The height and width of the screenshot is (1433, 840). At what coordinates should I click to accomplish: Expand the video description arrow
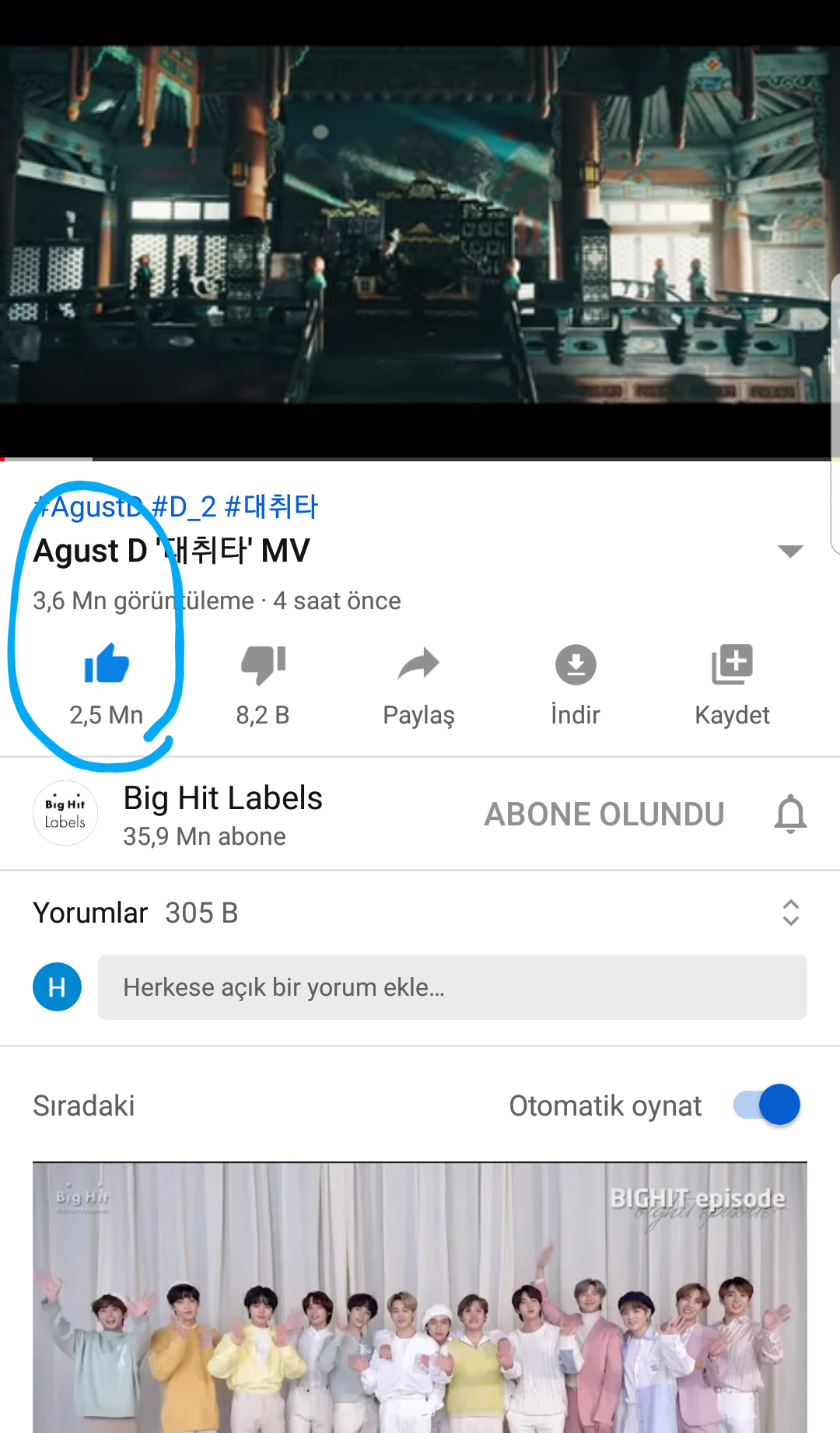(790, 551)
